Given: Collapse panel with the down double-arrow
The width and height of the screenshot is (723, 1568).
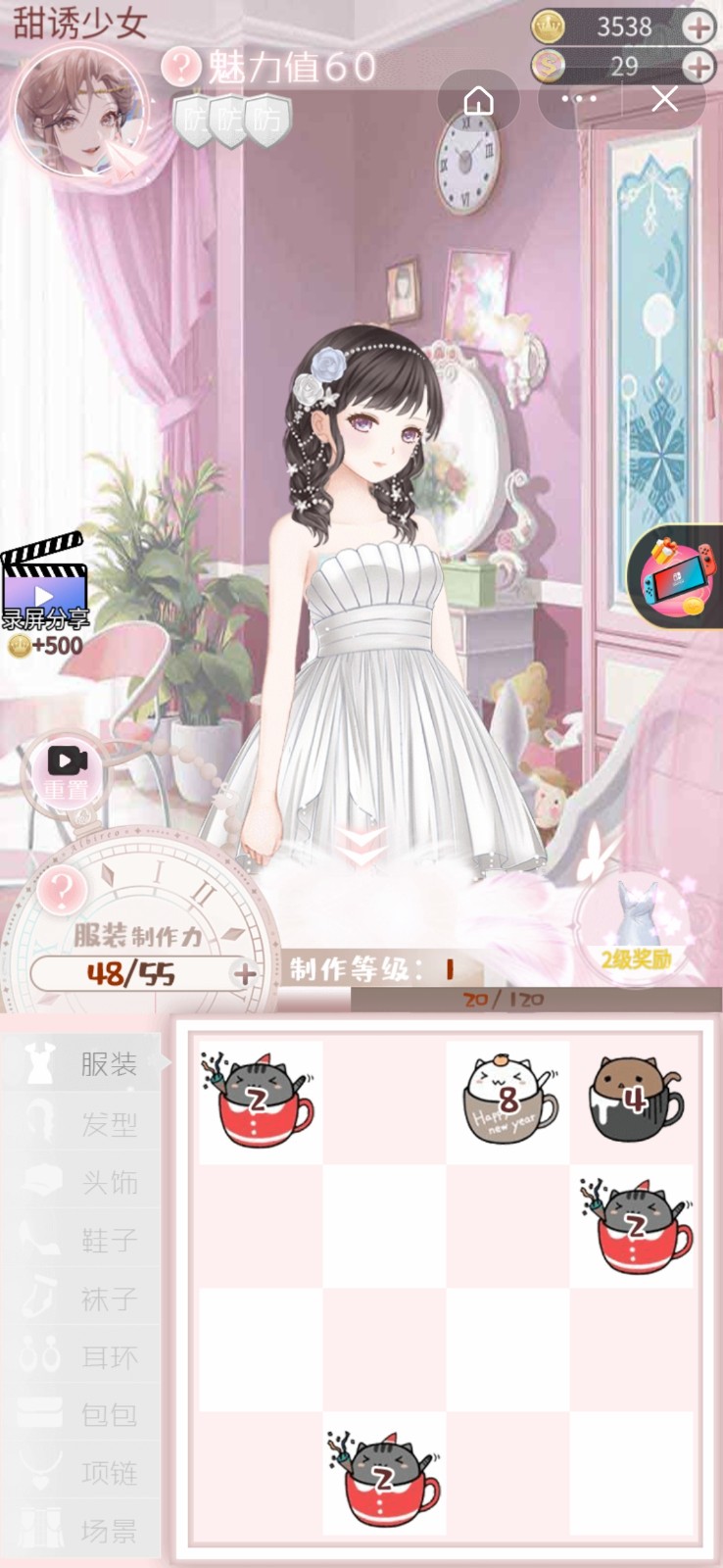Looking at the screenshot, I should (361, 847).
